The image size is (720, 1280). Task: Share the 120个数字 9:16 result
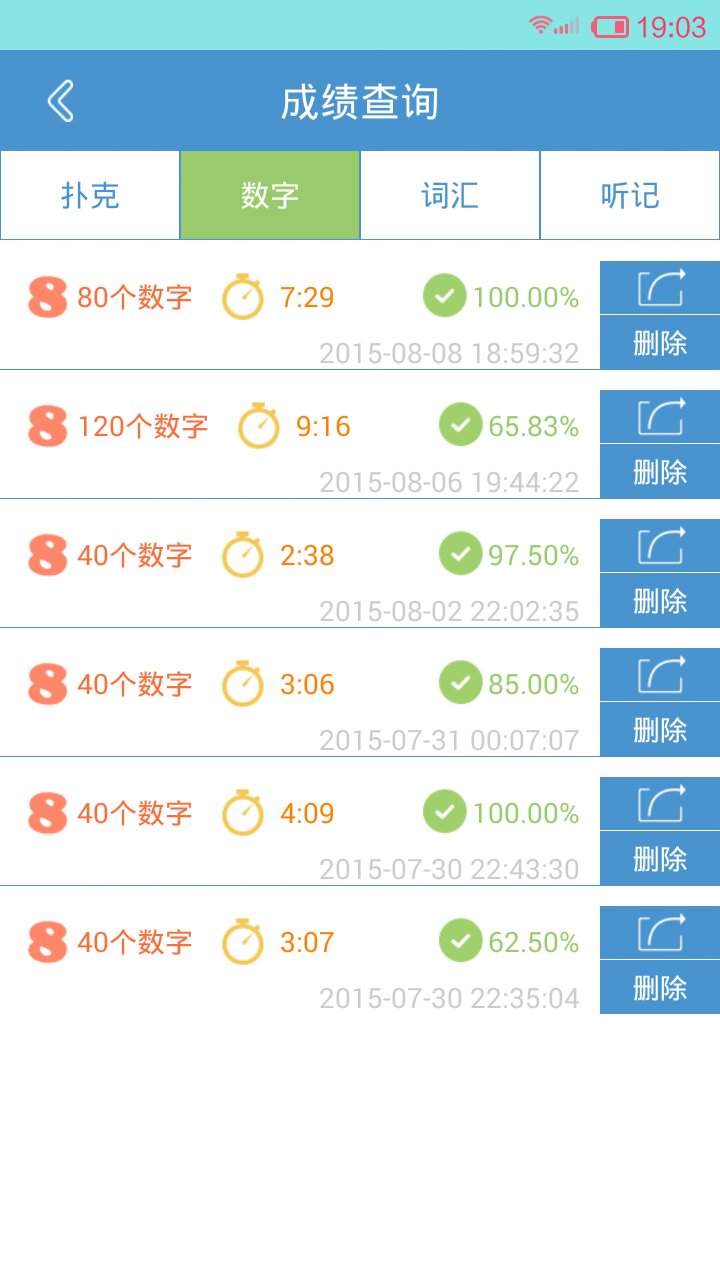pyautogui.click(x=660, y=416)
